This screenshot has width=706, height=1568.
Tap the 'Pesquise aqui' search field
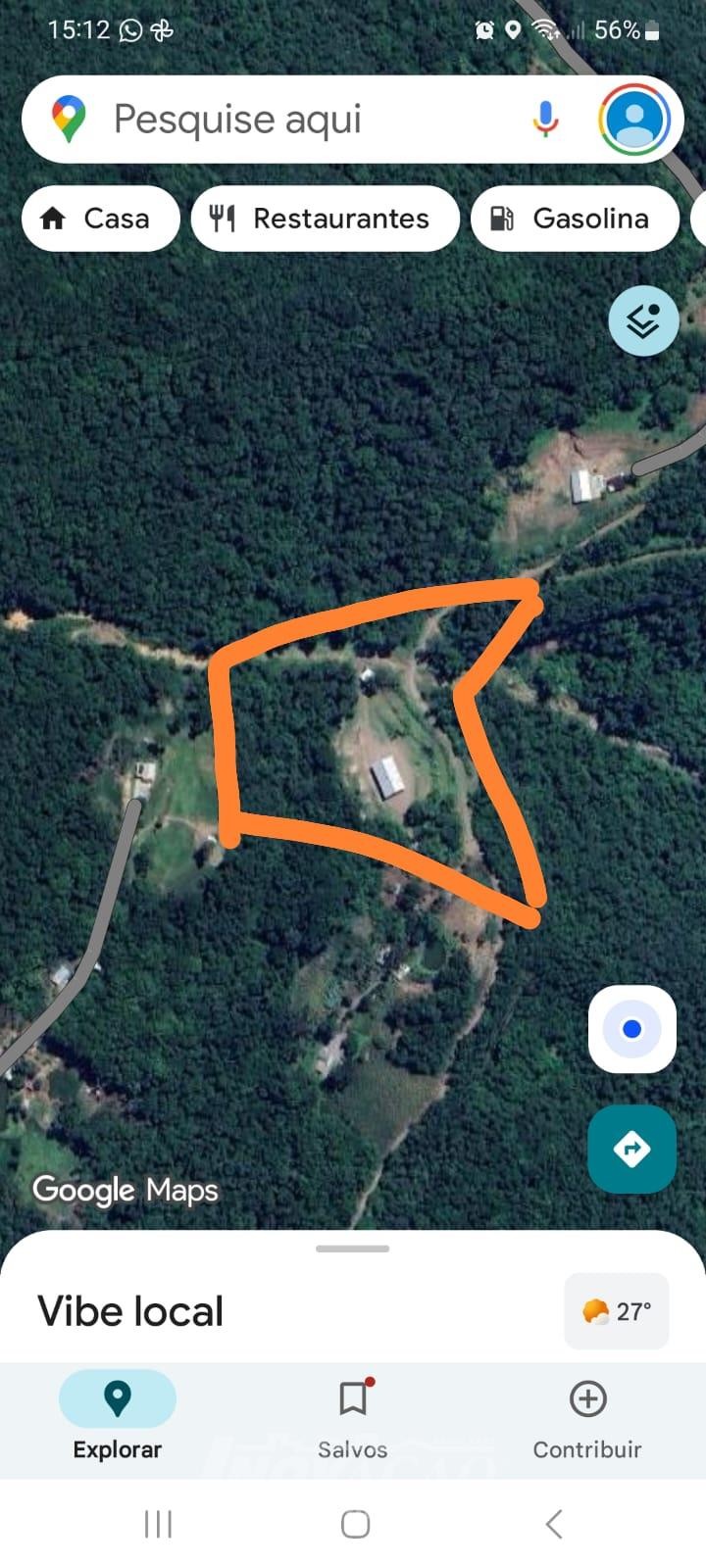pyautogui.click(x=294, y=120)
